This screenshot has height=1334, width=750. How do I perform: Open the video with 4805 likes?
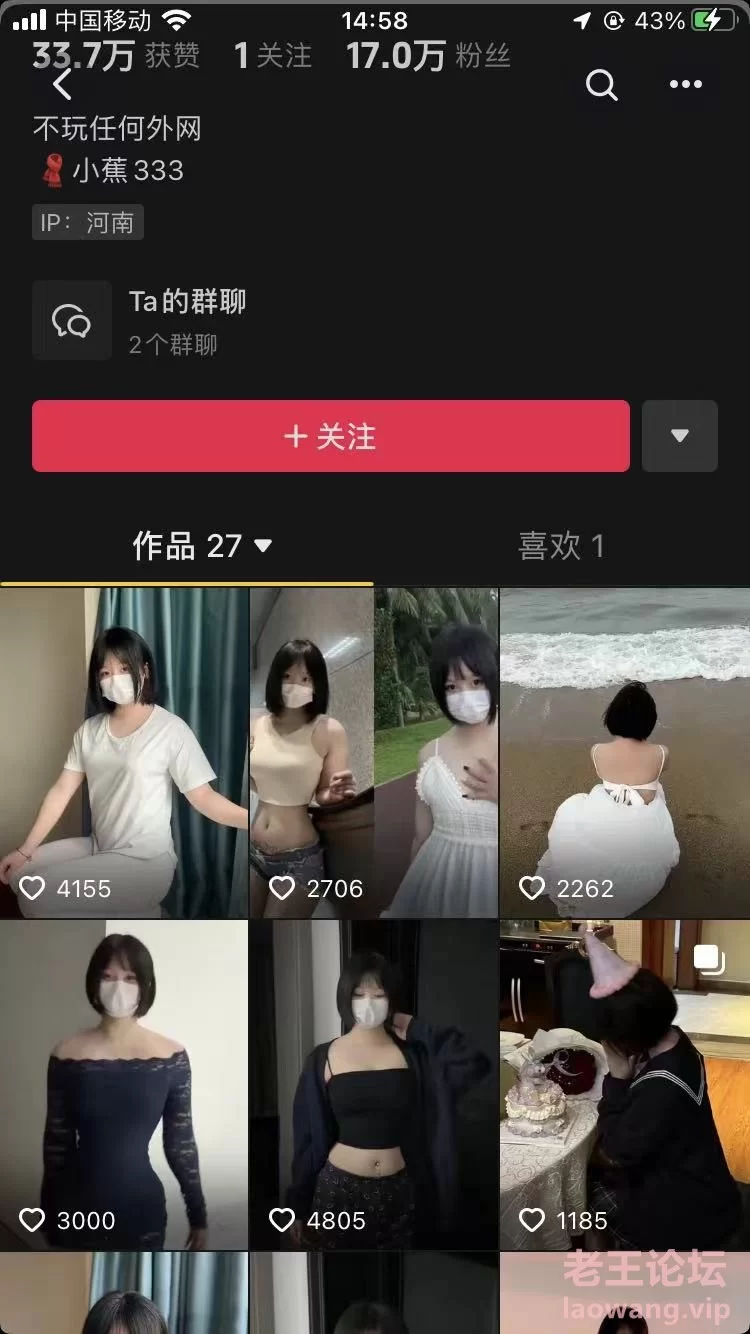(374, 1084)
